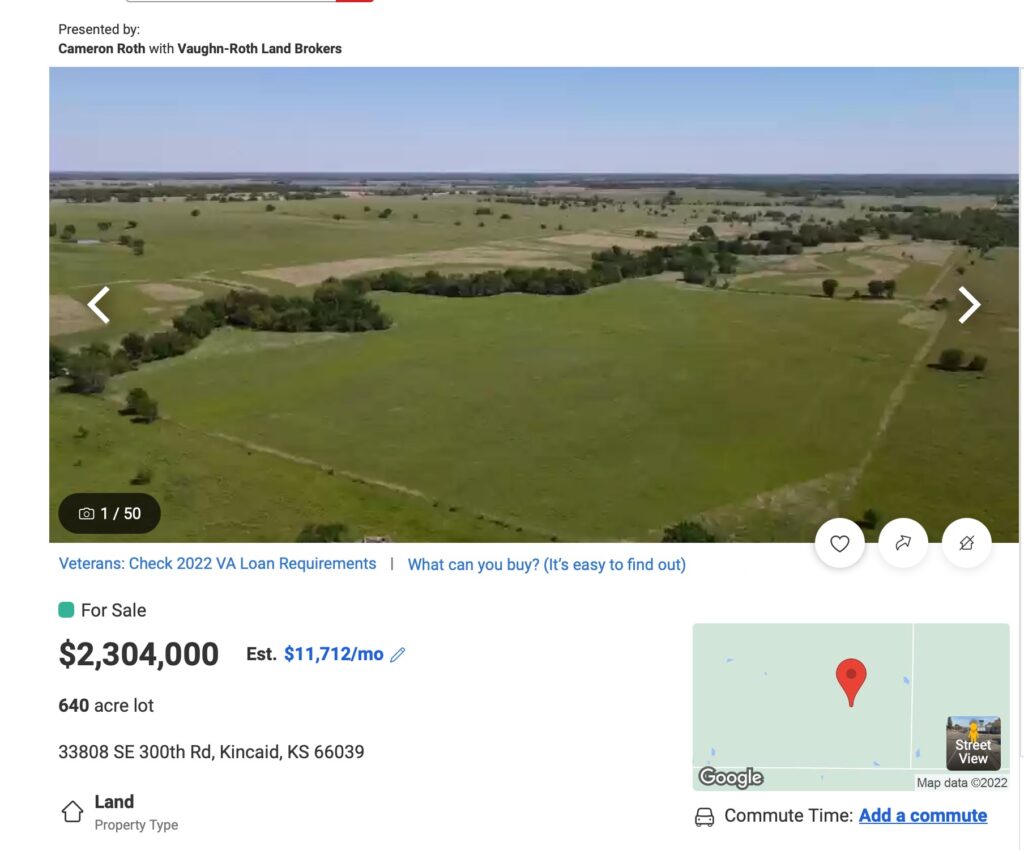Viewport: 1024px width, 850px height.
Task: Open the 1 / 50 photo gallery
Action: tap(110, 514)
